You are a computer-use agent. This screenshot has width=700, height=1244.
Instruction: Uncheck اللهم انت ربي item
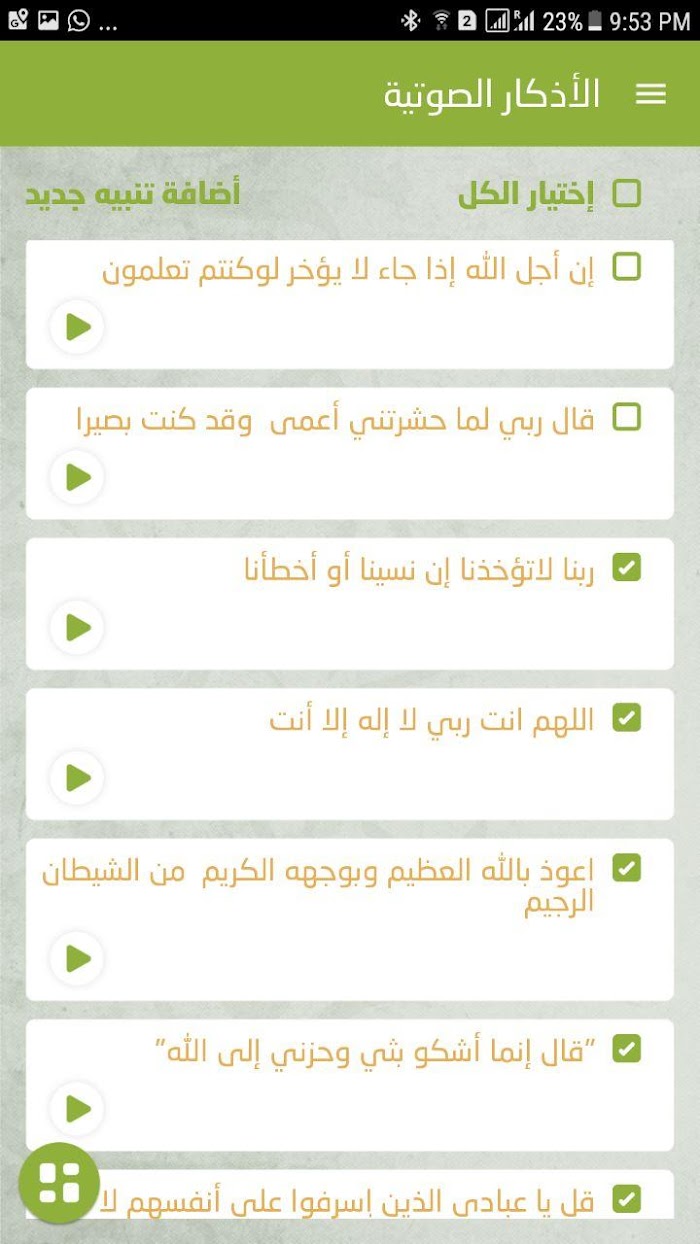(x=627, y=717)
